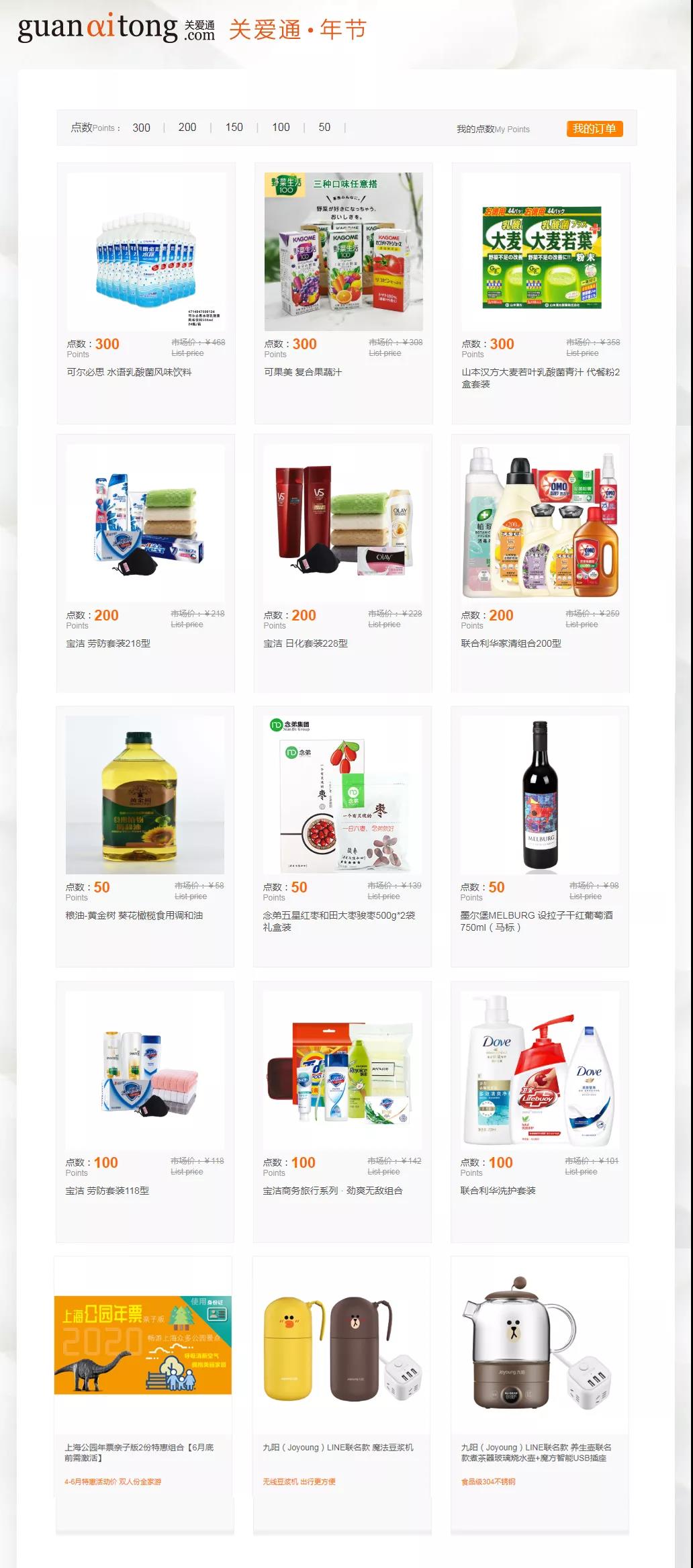
Task: View 山本汉方大麦若叶乳酸菌青汁 product
Action: [x=541, y=252]
